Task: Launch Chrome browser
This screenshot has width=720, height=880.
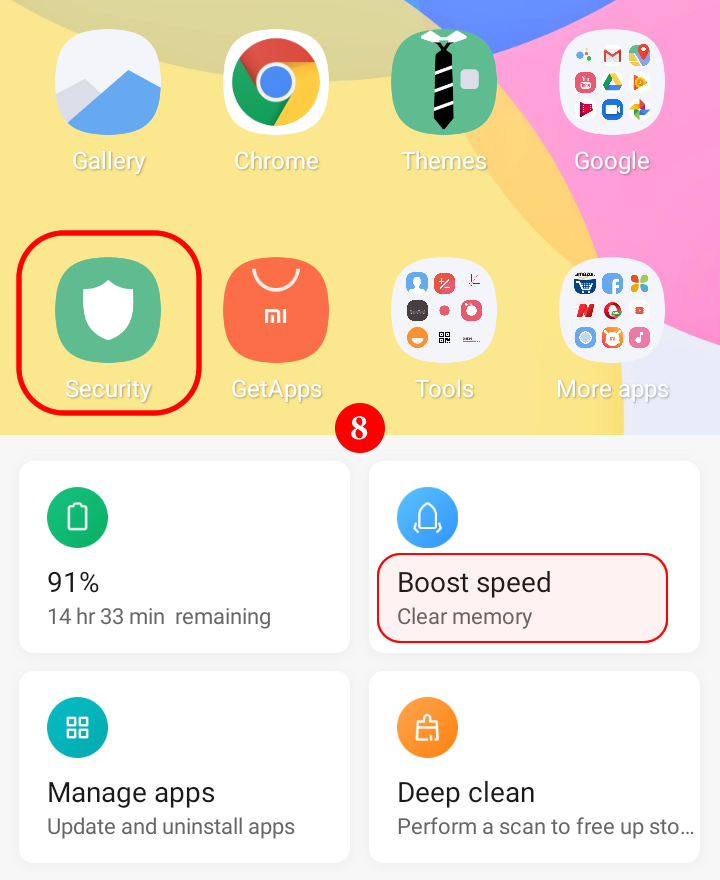Action: (276, 82)
